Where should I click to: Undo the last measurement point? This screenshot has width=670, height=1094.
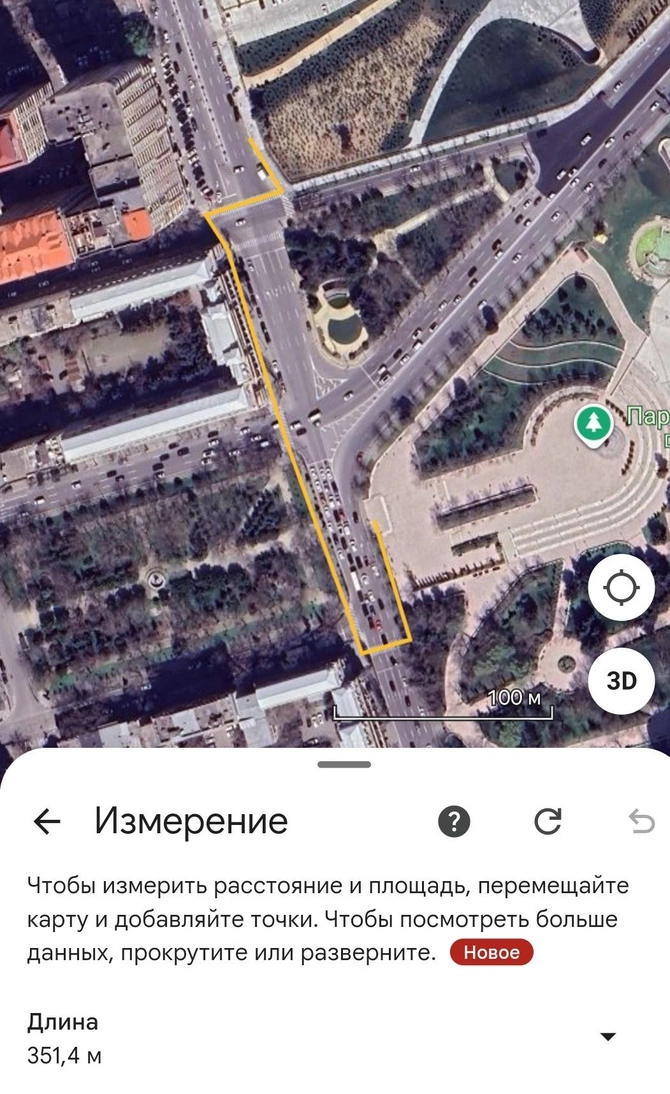tap(640, 822)
